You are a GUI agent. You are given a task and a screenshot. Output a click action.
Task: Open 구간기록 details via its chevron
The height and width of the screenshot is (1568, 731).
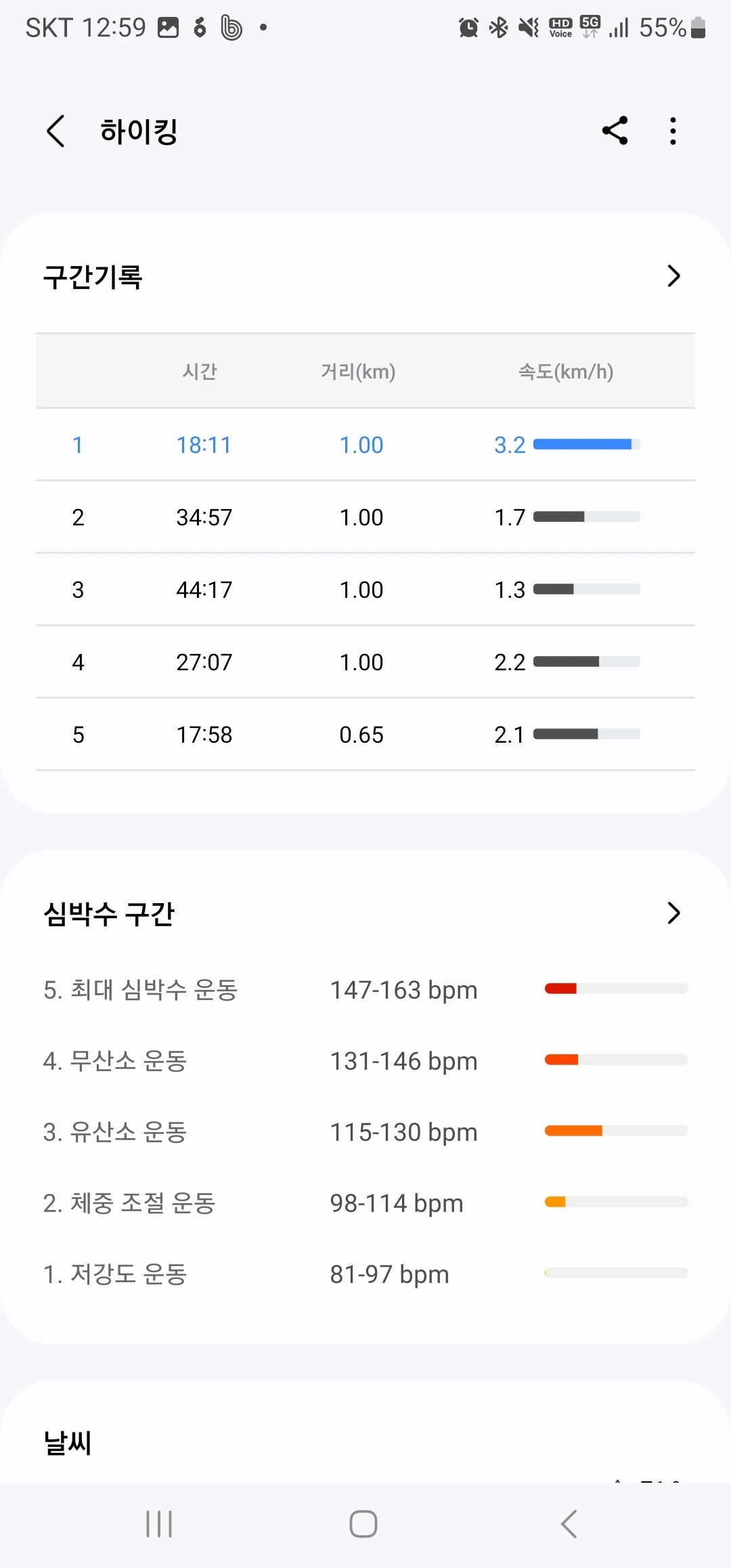(x=673, y=276)
